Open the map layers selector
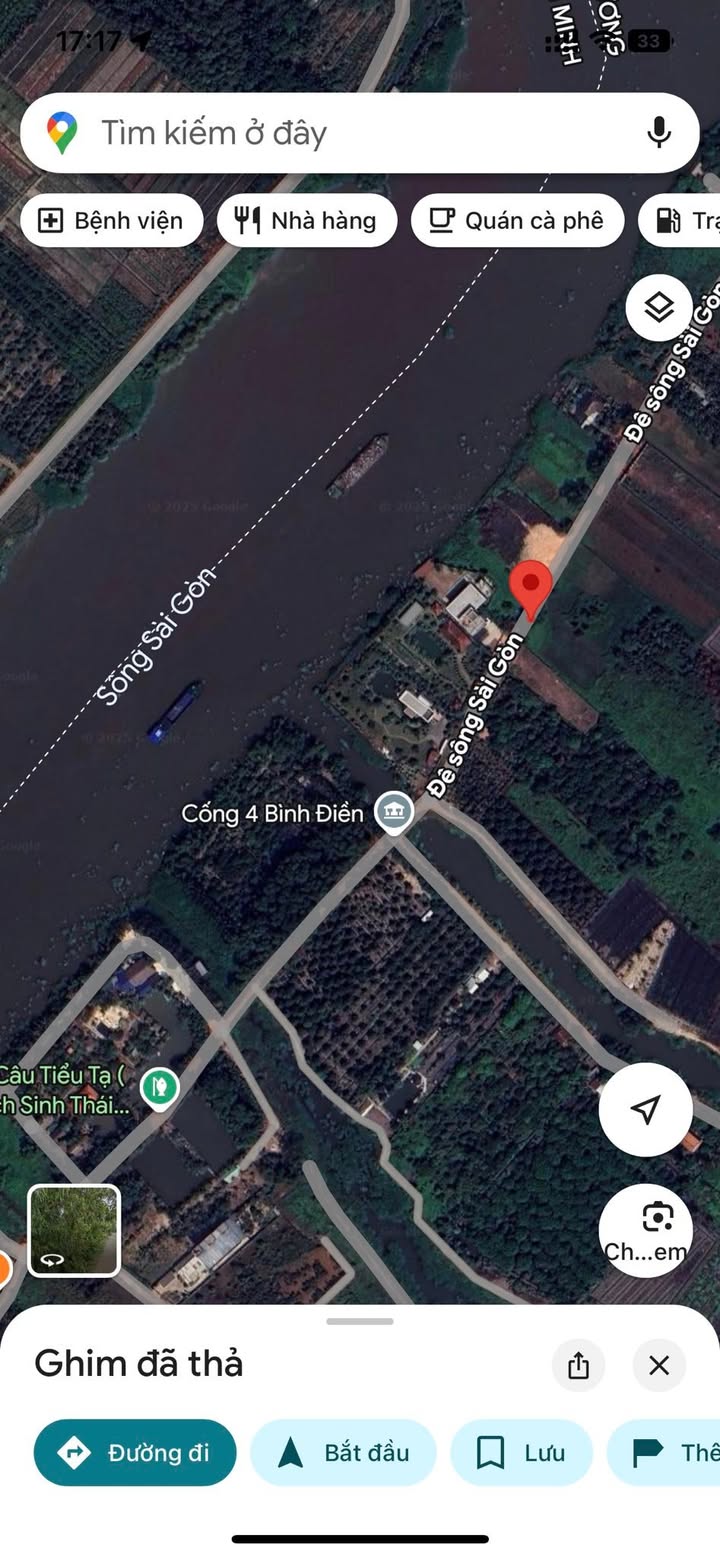The height and width of the screenshot is (1557, 720). click(659, 308)
